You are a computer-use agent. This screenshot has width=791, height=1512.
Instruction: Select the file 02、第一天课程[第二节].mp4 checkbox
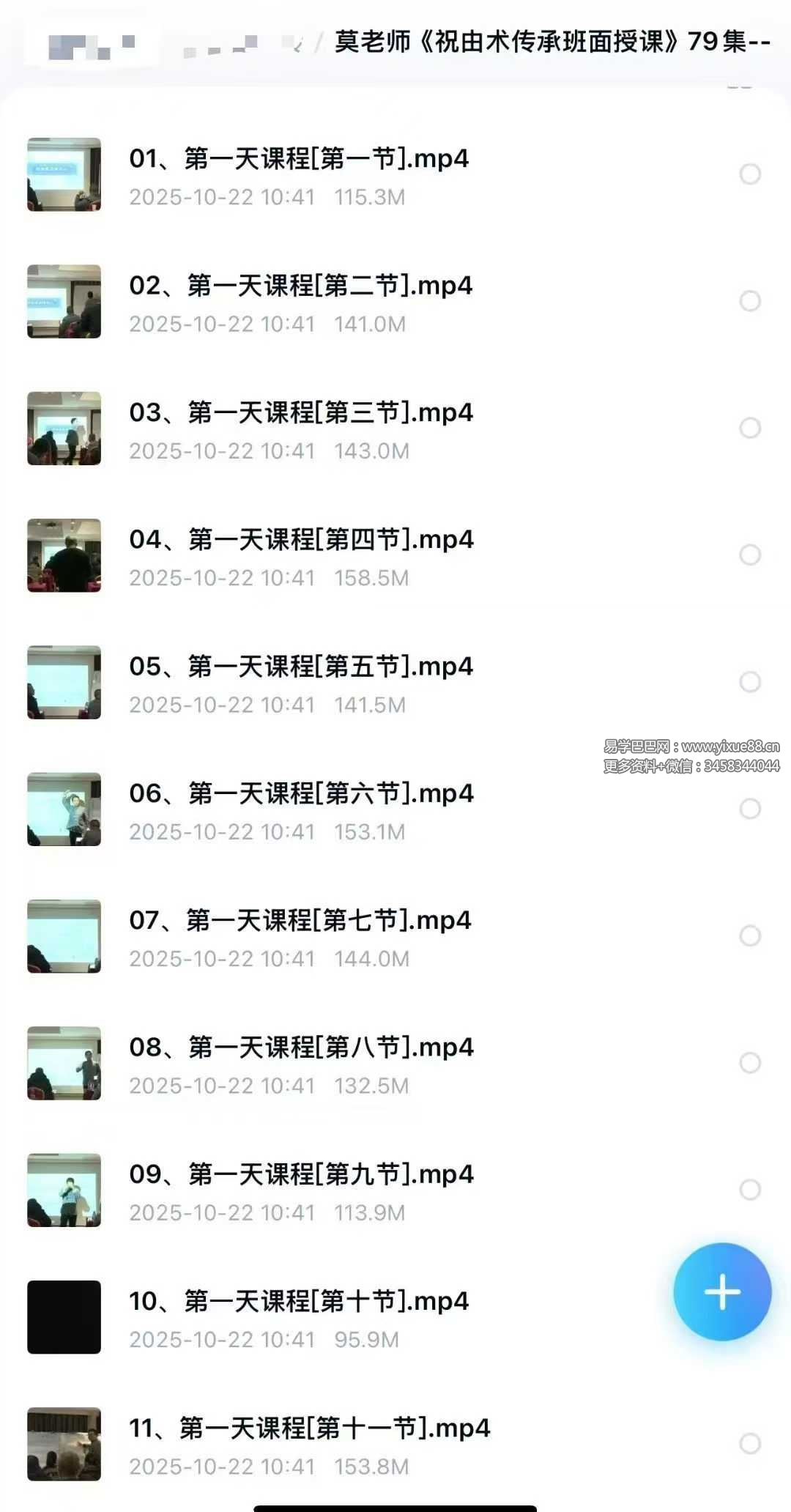750,301
